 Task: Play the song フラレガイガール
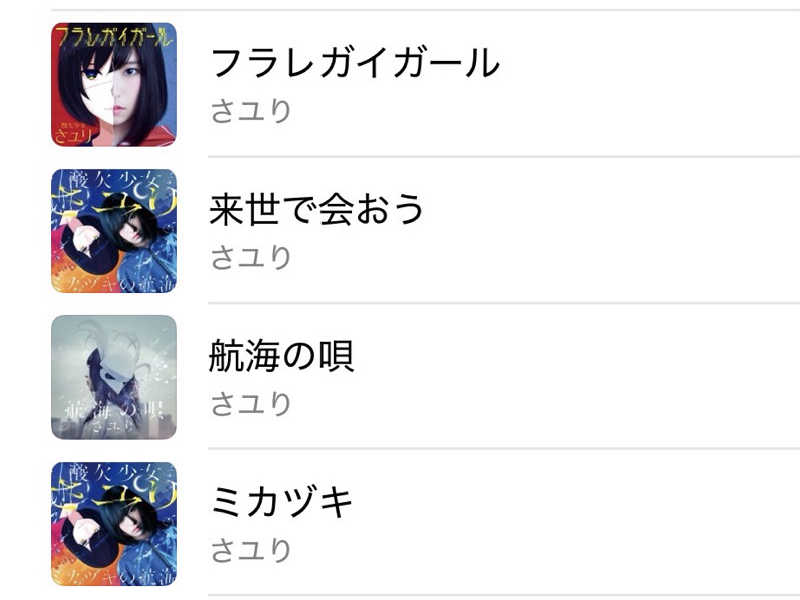coord(354,64)
